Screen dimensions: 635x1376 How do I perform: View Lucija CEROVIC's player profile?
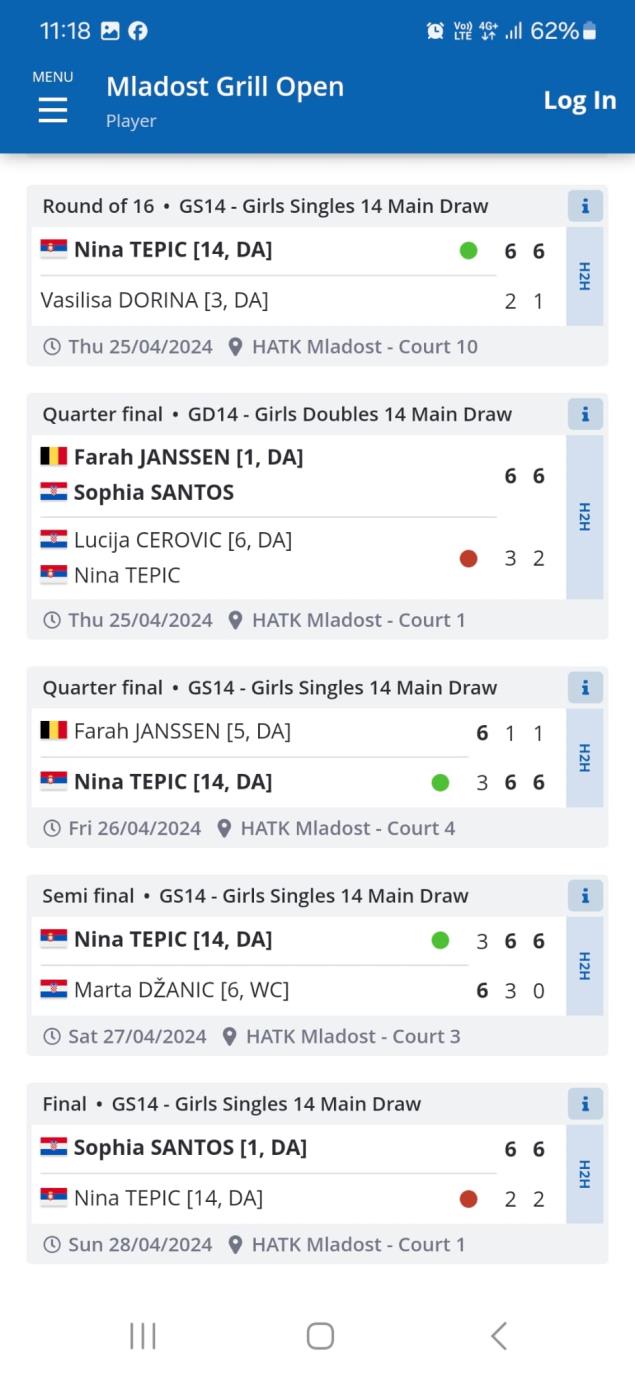(182, 540)
